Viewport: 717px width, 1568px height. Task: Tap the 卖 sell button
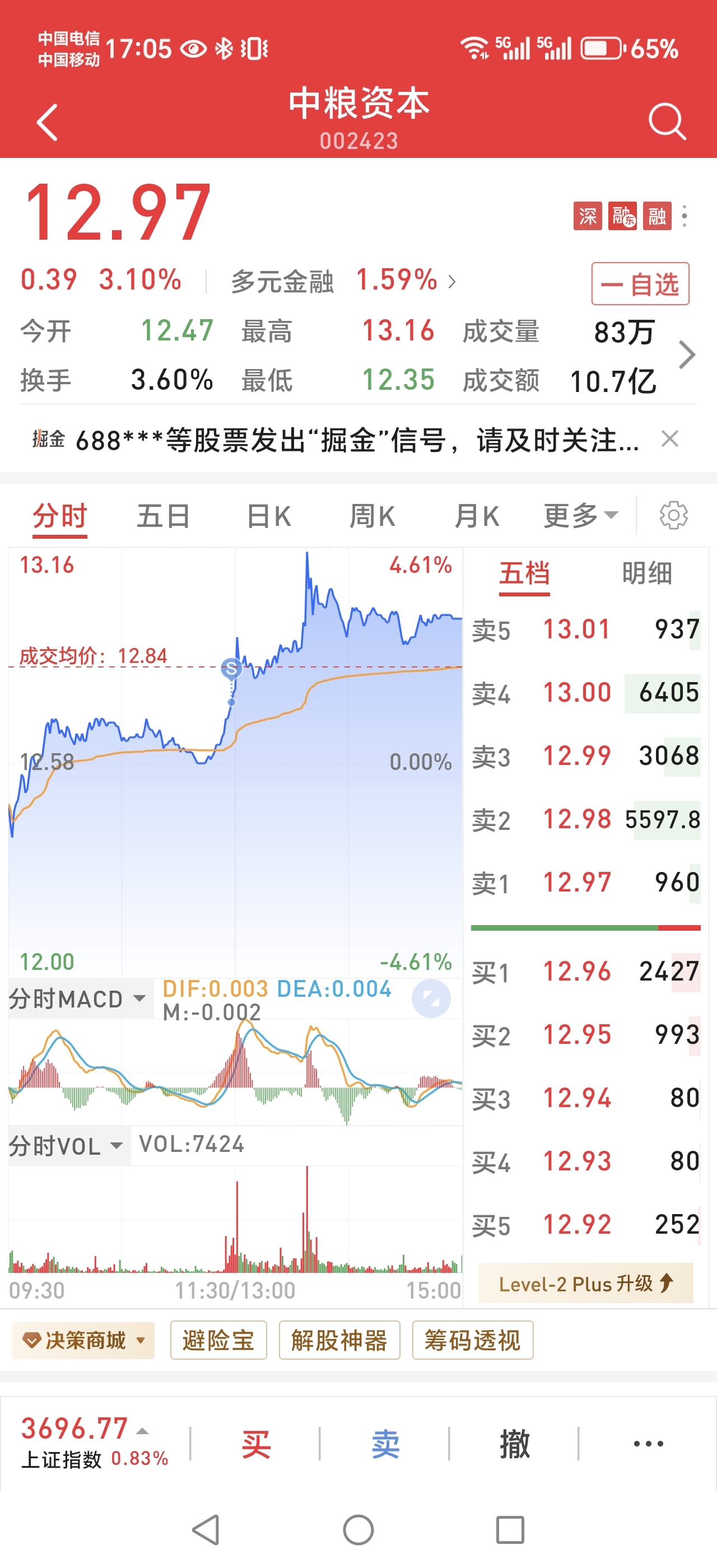click(x=385, y=1444)
